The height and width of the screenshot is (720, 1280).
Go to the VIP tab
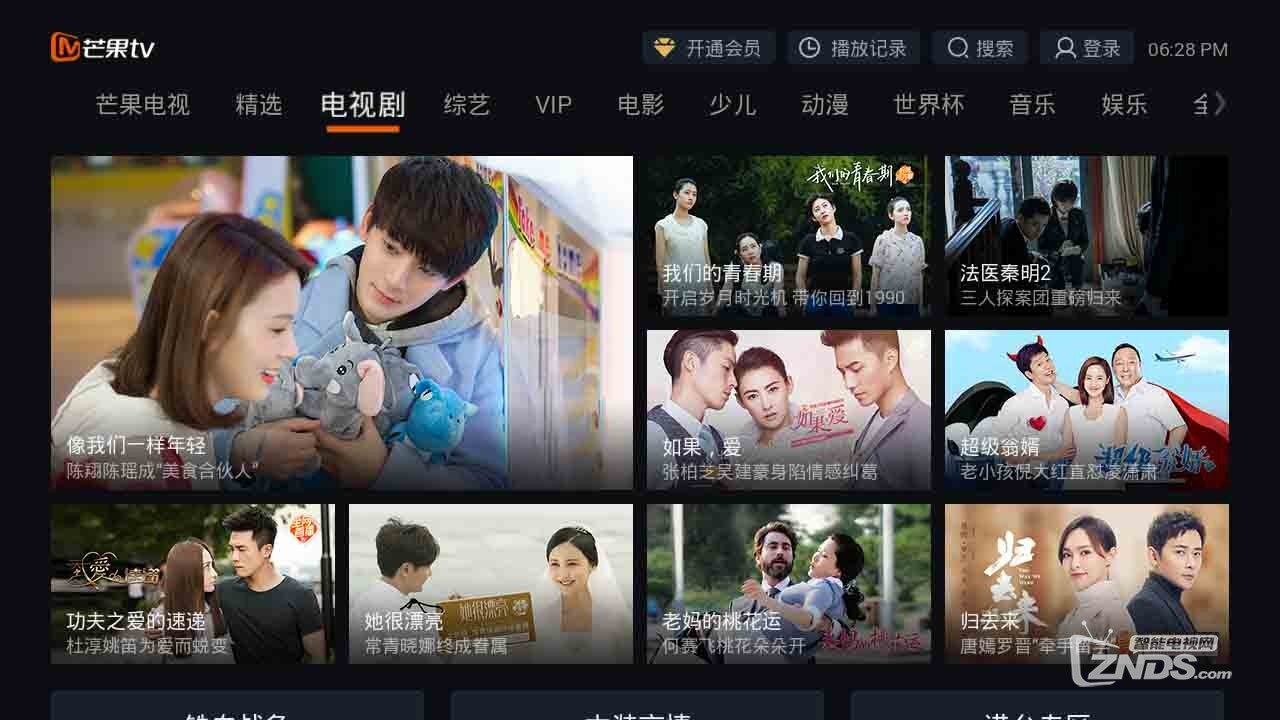point(553,105)
